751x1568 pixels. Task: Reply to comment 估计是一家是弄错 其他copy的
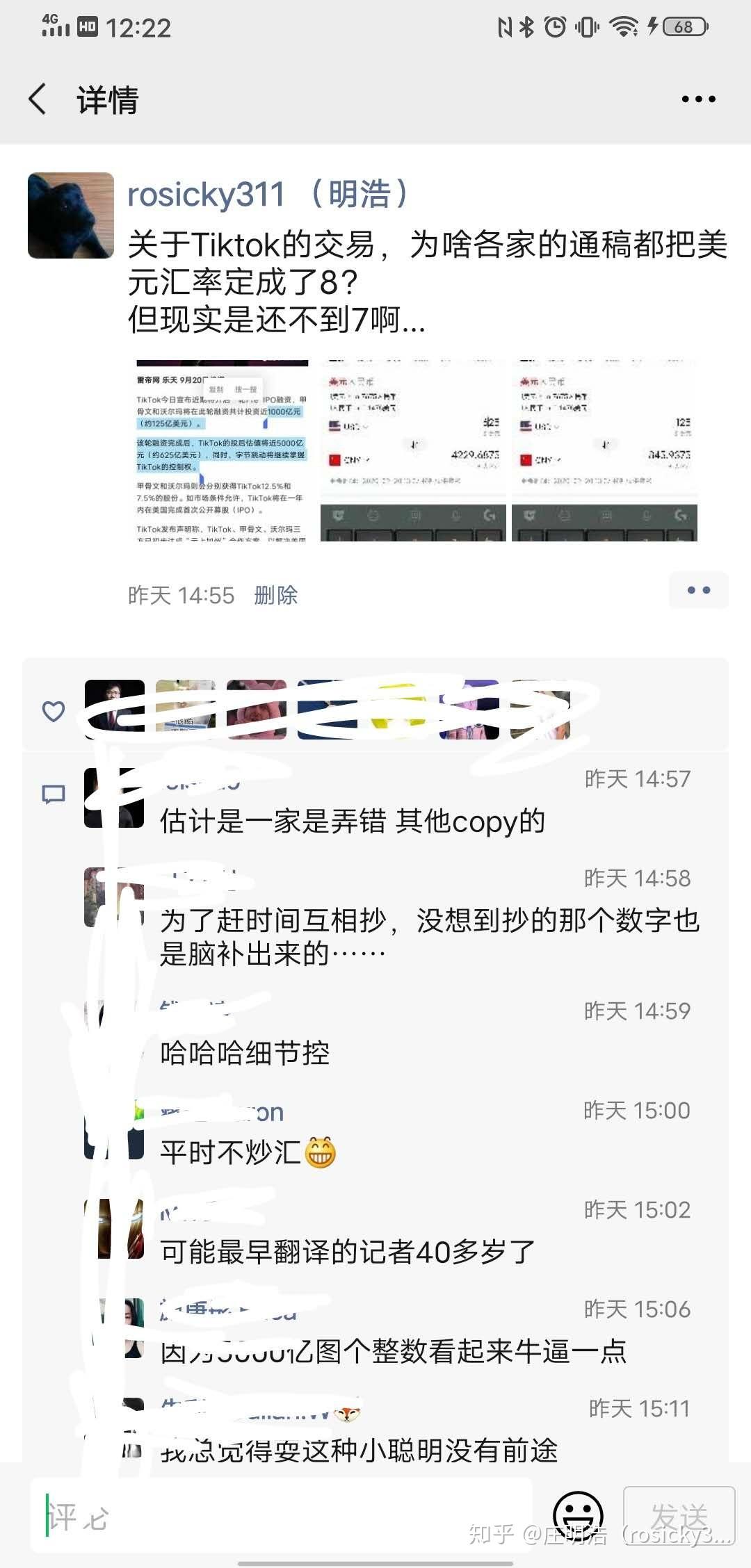coord(353,822)
